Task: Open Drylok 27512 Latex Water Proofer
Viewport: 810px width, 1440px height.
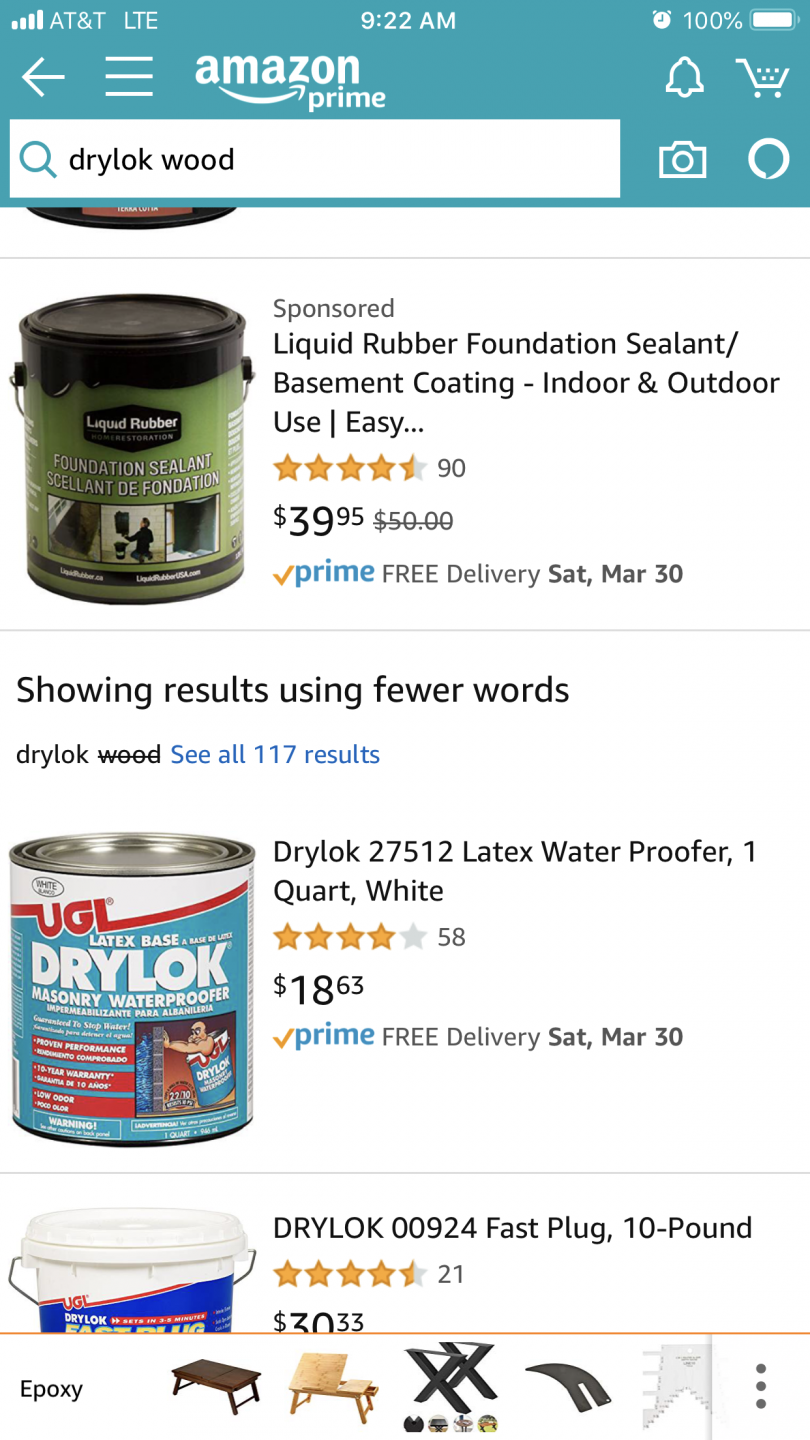Action: [515, 870]
